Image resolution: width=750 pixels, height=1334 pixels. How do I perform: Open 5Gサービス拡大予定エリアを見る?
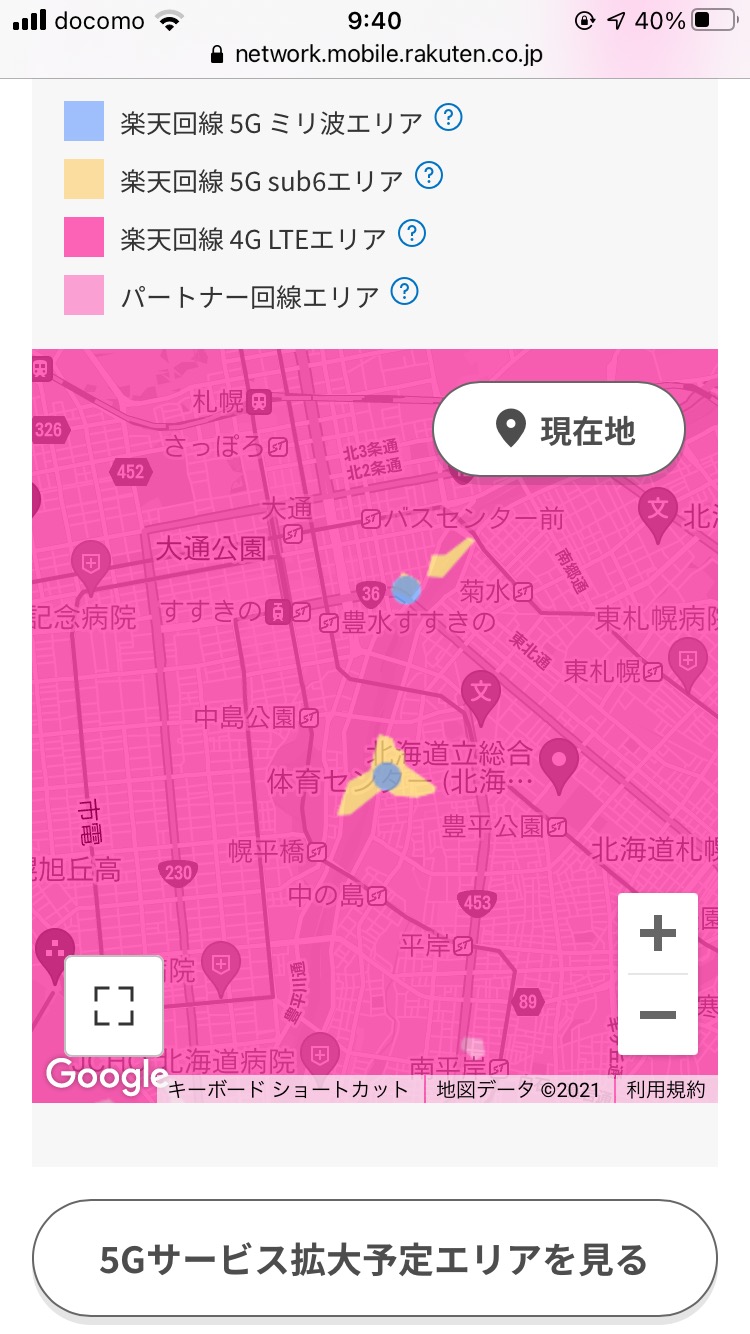[375, 1258]
